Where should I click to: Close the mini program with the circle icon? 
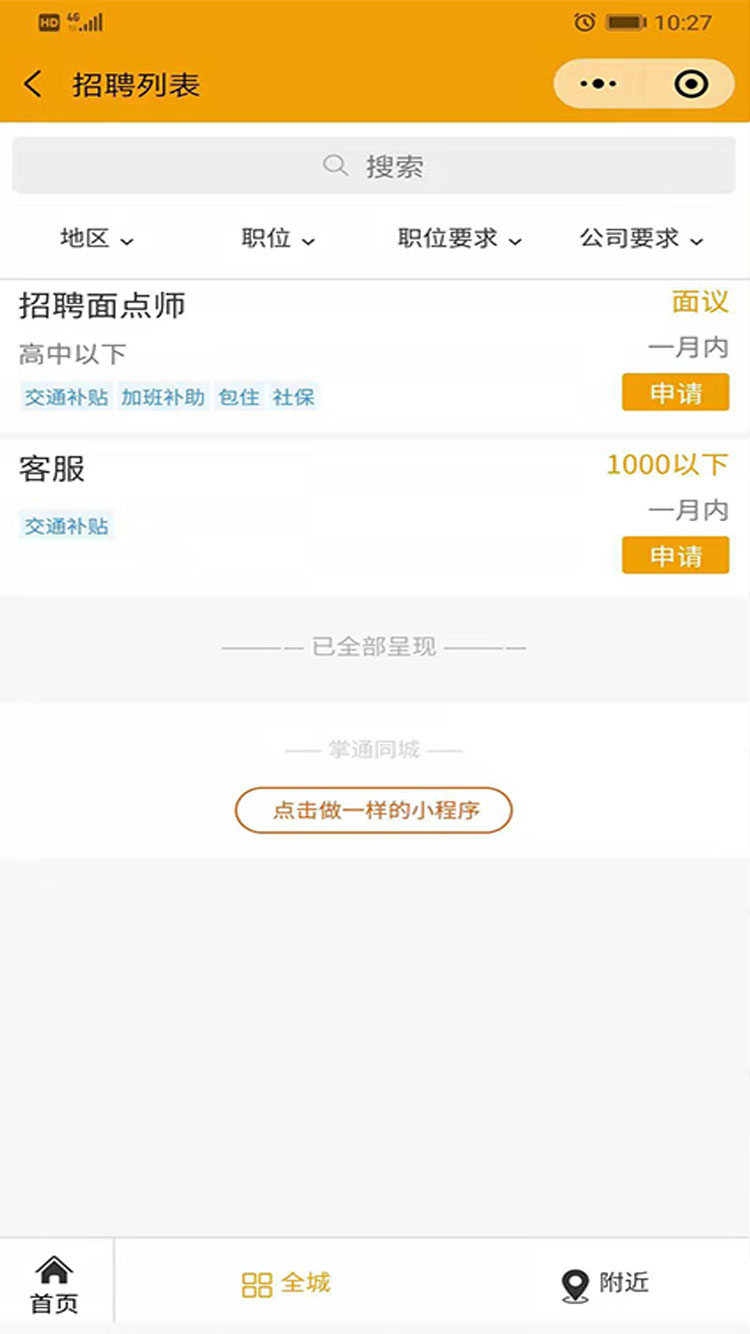point(691,85)
